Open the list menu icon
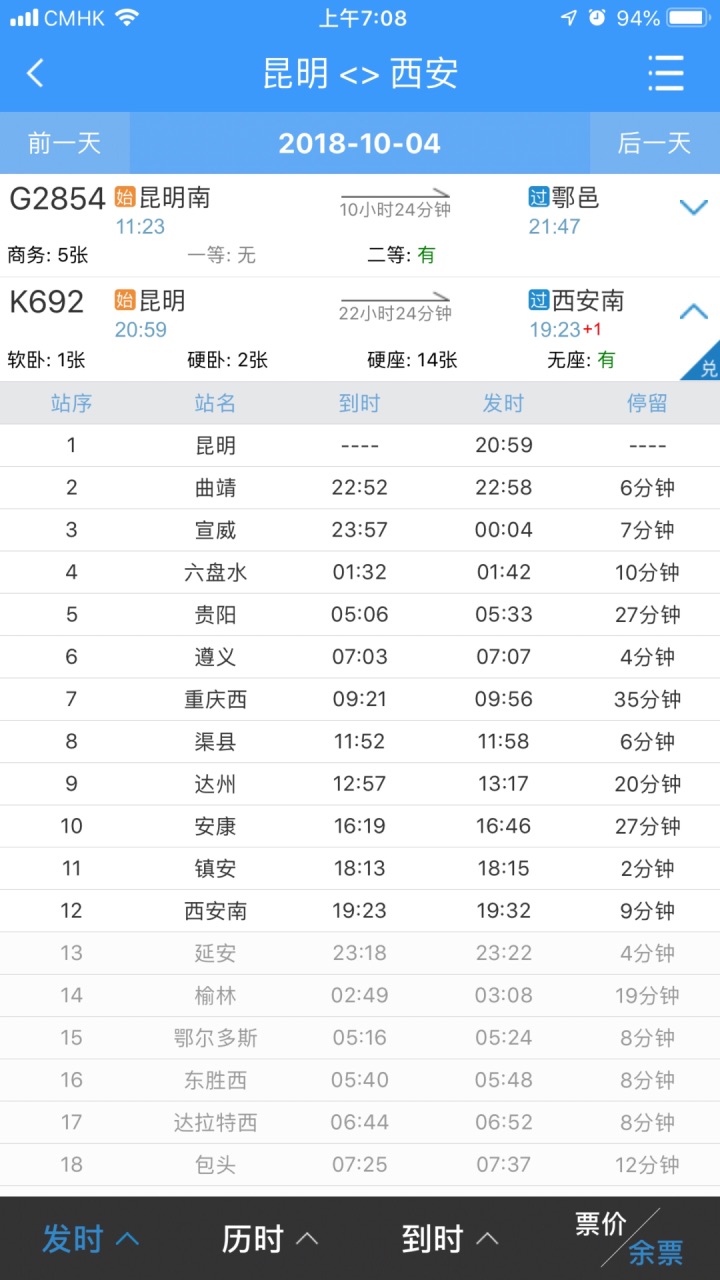The height and width of the screenshot is (1280, 720). click(665, 73)
